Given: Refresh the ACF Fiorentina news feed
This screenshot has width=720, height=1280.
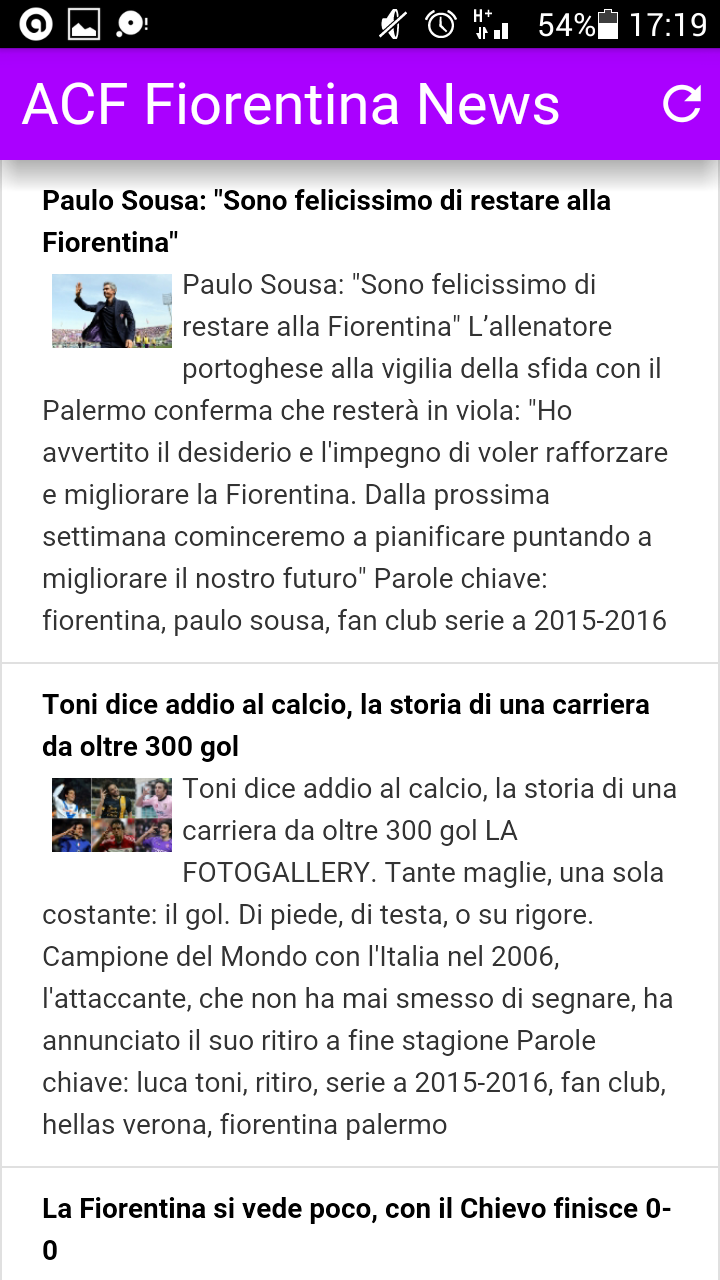Looking at the screenshot, I should tap(682, 104).
